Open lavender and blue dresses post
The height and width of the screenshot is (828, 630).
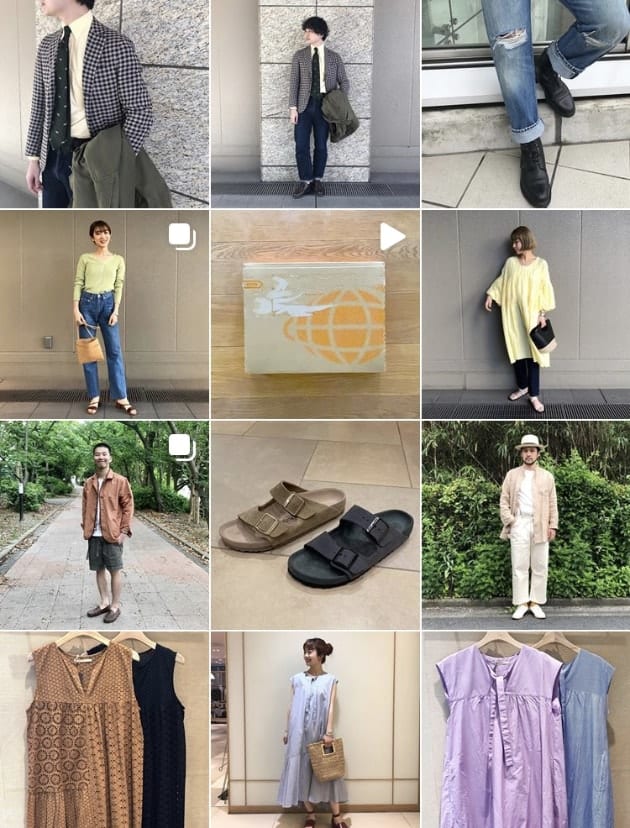pyautogui.click(x=526, y=730)
